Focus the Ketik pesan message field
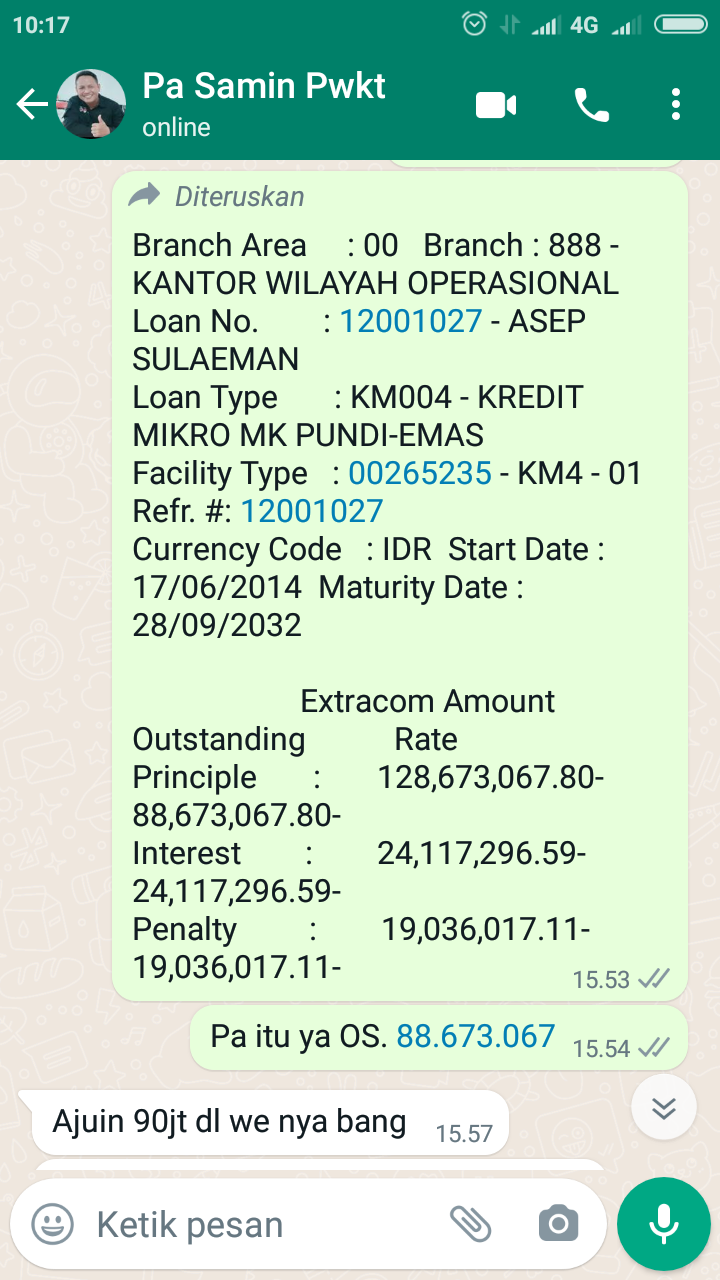Screen dimensions: 720x1280 pyautogui.click(x=260, y=1224)
